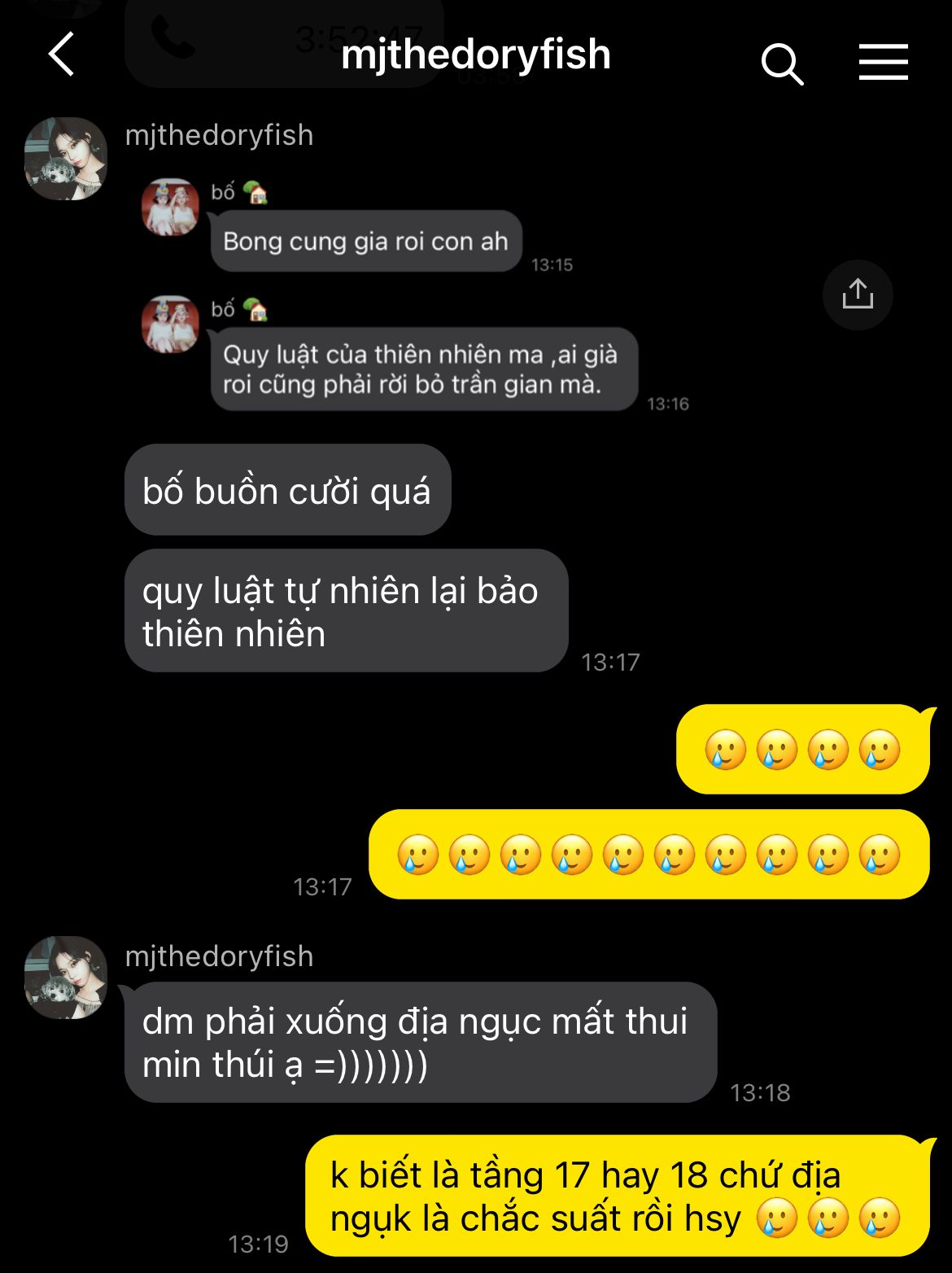The height and width of the screenshot is (1273, 952).
Task: Share the forwarded screenshot image
Action: tap(858, 295)
